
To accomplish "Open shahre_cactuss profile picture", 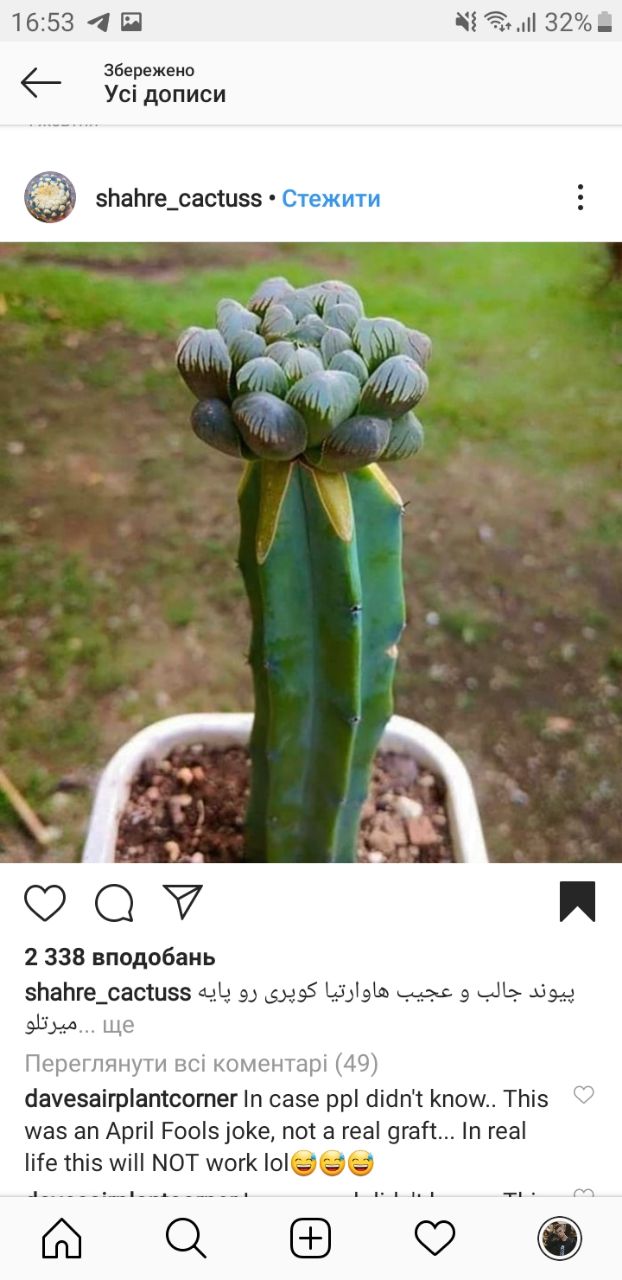I will pos(50,197).
